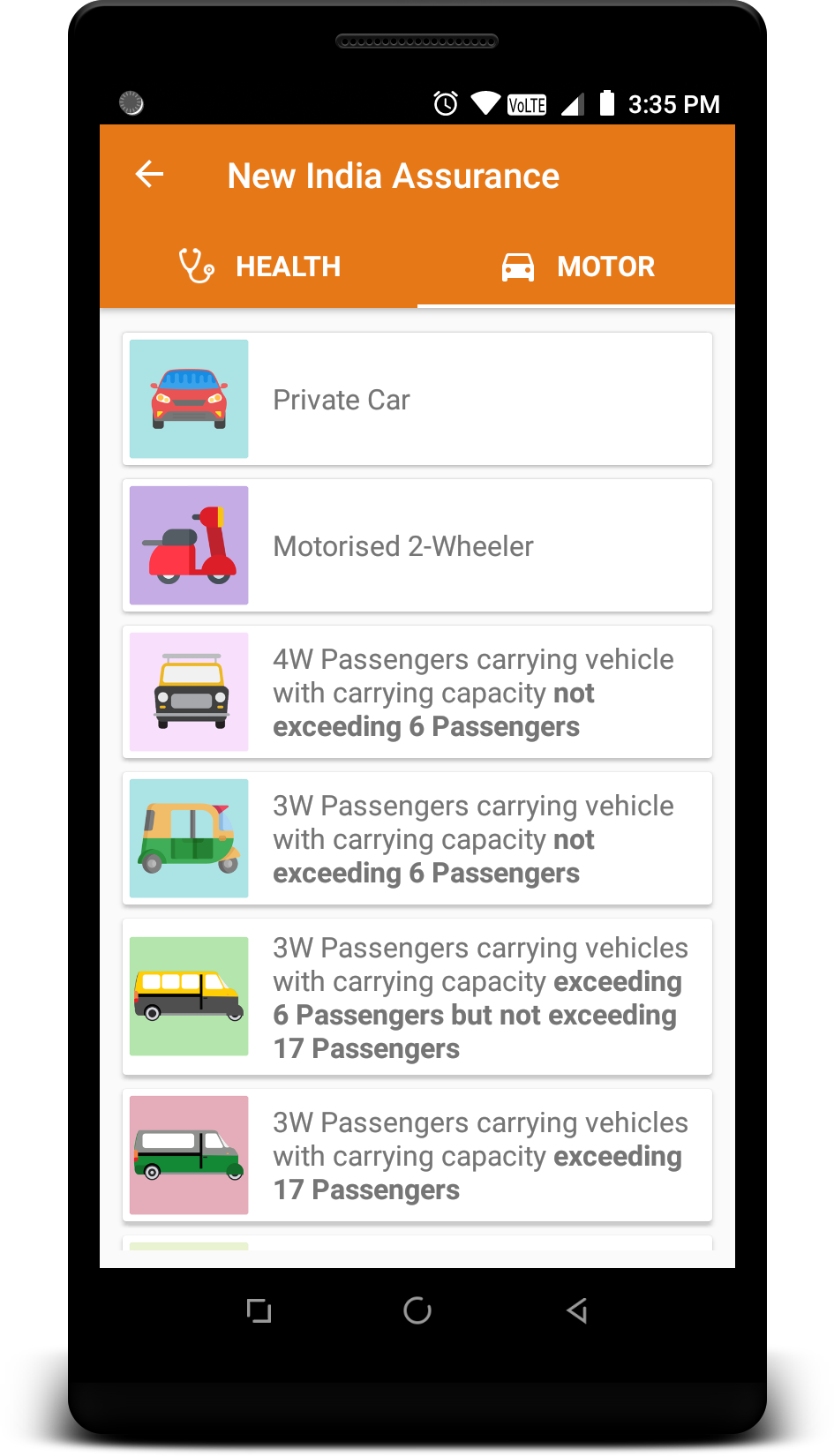
Task: Tap the Wi-Fi icon in the status bar
Action: 486,102
